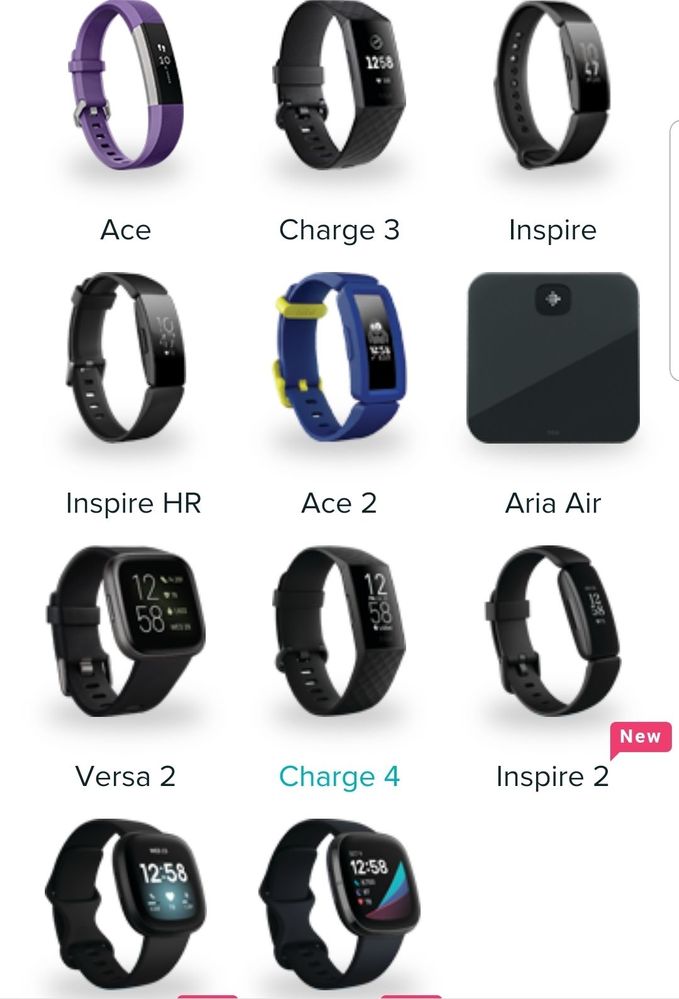Open the Aria Air scale option
Image resolution: width=679 pixels, height=999 pixels.
pyautogui.click(x=552, y=370)
